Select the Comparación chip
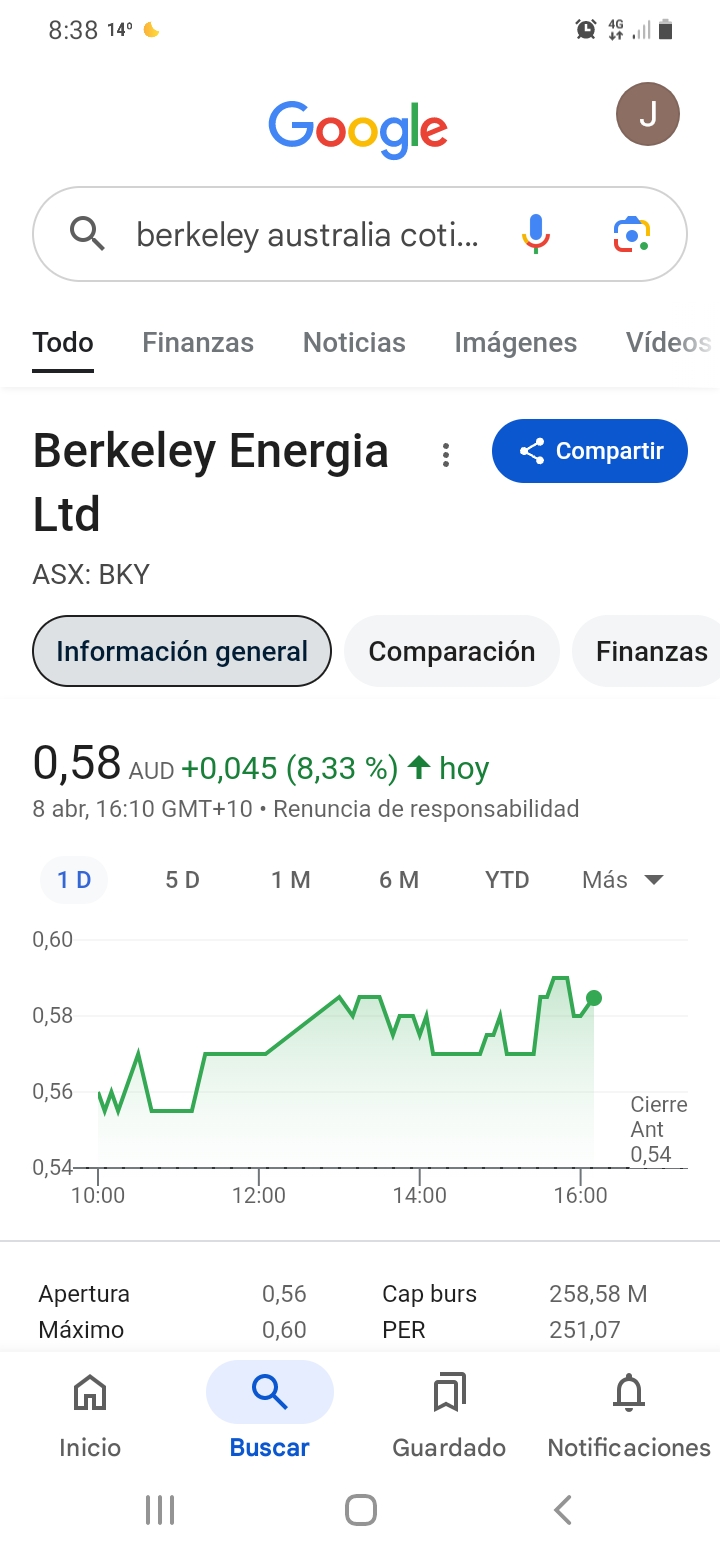Screen dimensions: 720x1560 coord(452,652)
